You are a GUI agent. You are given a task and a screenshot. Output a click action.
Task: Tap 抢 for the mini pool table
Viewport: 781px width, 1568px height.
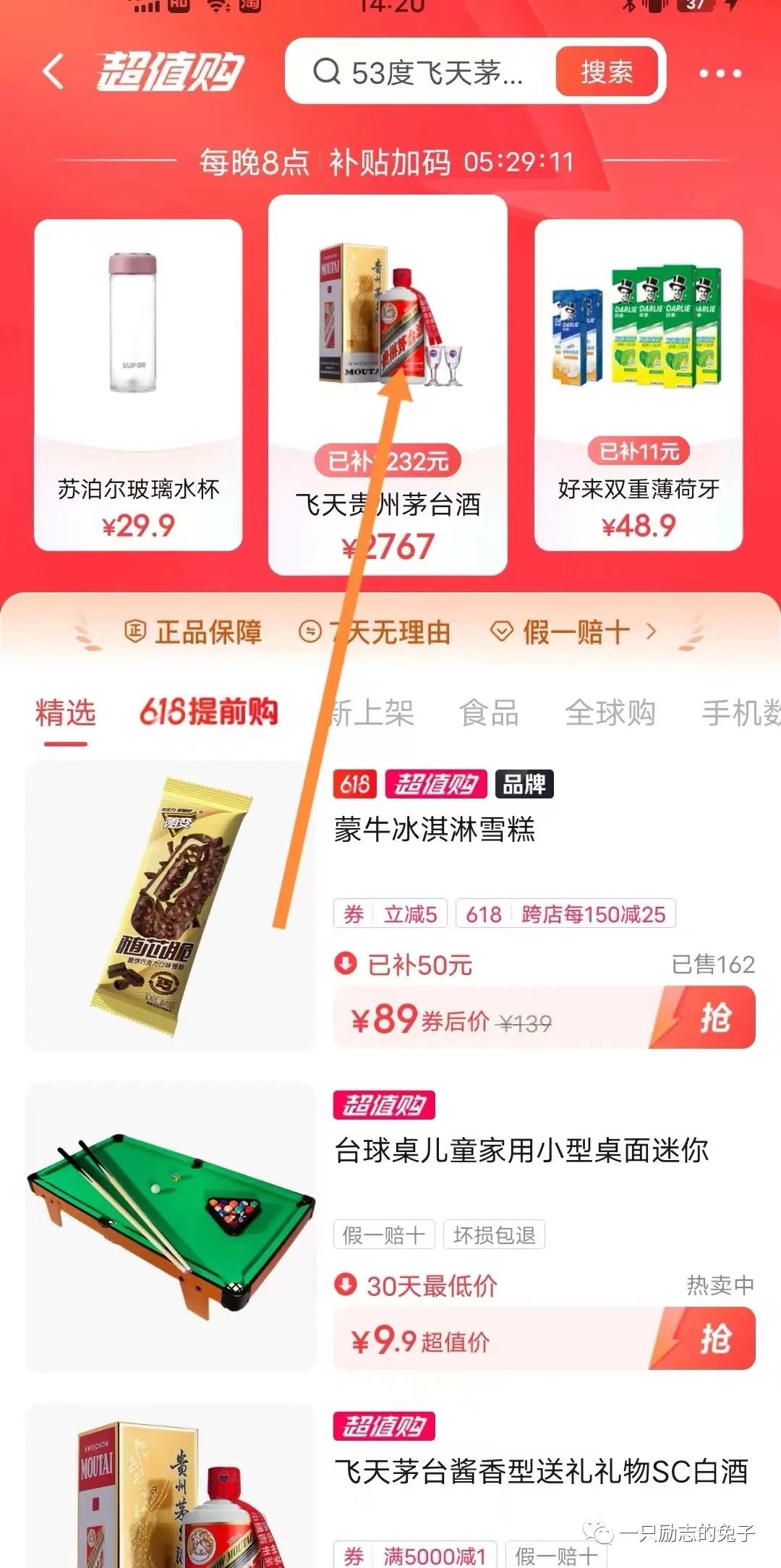pyautogui.click(x=712, y=1339)
